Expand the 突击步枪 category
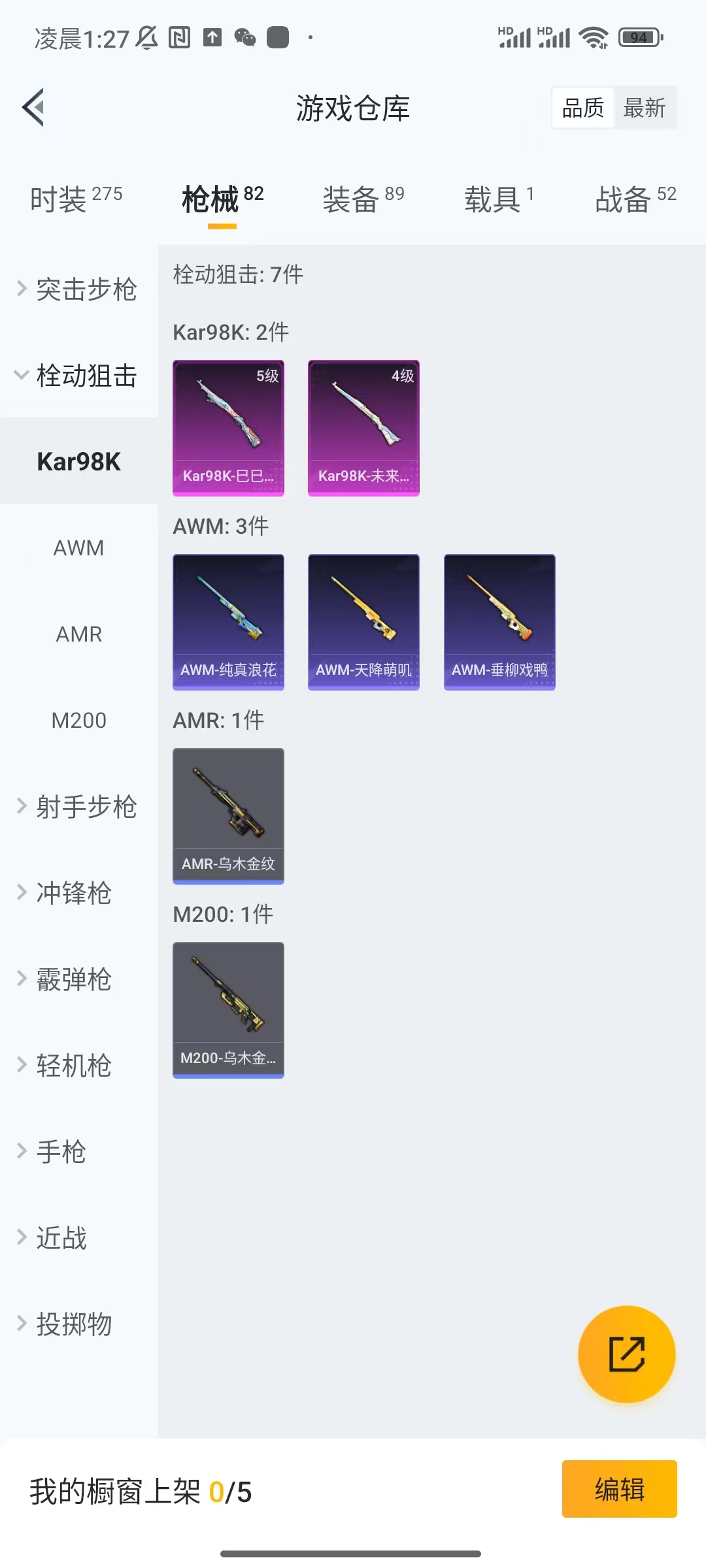This screenshot has height=1568, width=706. tap(78, 289)
